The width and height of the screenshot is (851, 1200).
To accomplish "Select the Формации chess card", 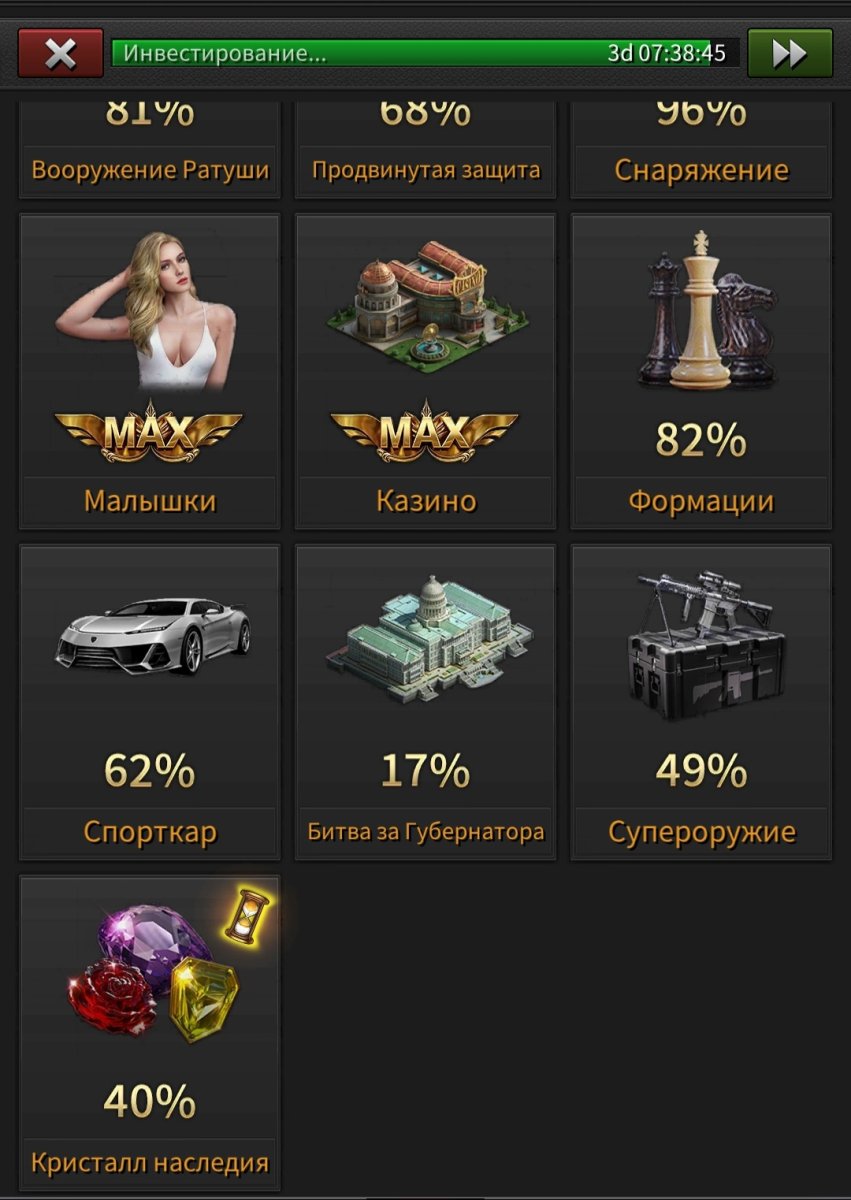I will pyautogui.click(x=700, y=370).
